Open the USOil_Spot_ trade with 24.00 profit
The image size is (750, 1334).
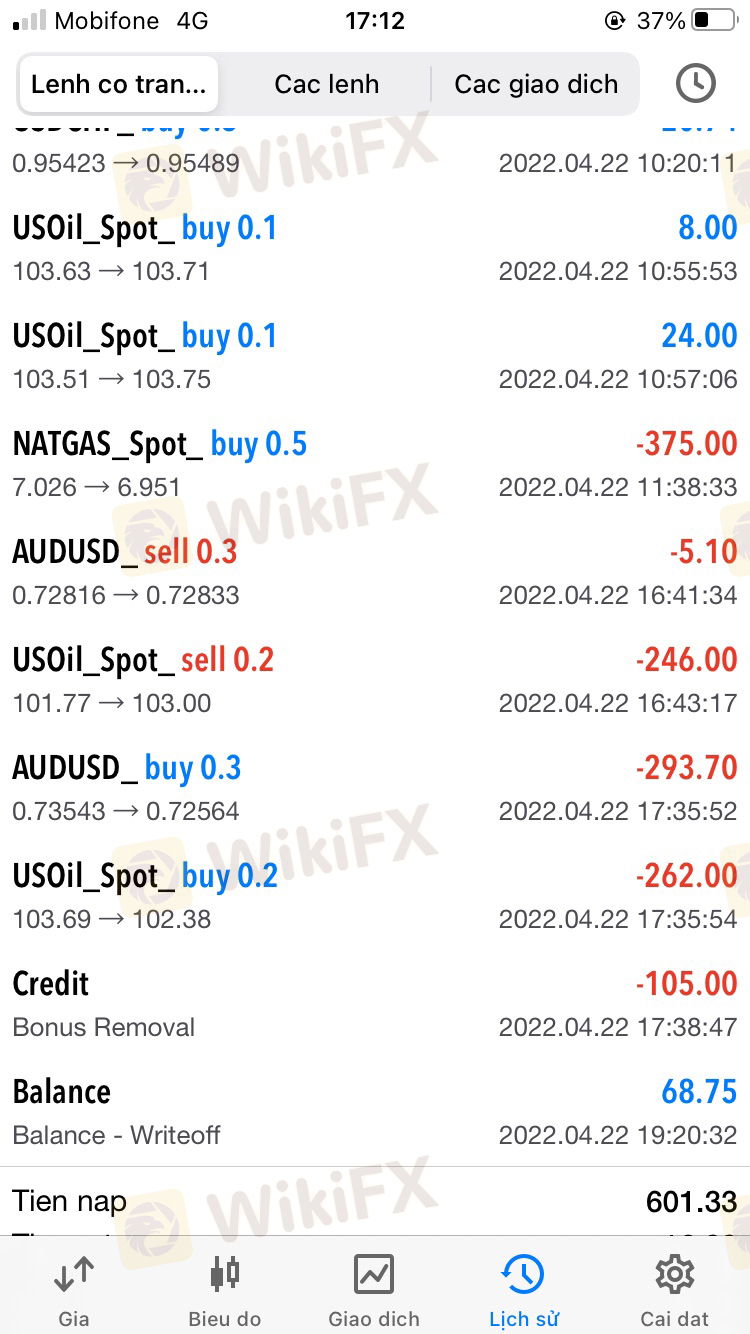[x=375, y=356]
